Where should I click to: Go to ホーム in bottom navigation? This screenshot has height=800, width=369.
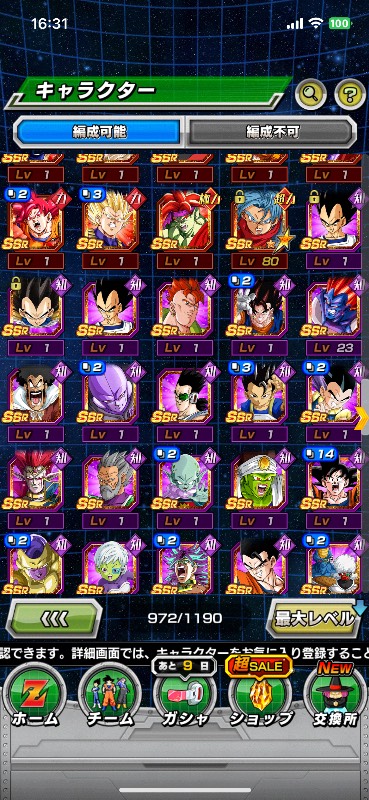click(x=34, y=695)
